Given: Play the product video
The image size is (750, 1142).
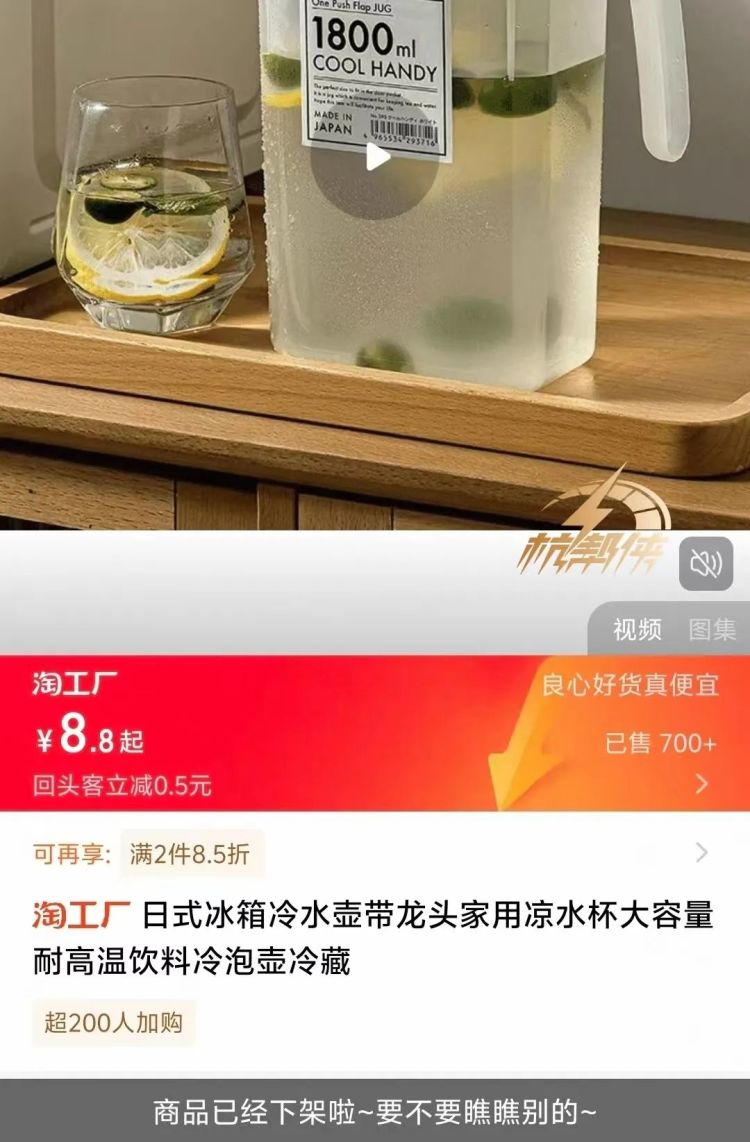Looking at the screenshot, I should pos(377,157).
